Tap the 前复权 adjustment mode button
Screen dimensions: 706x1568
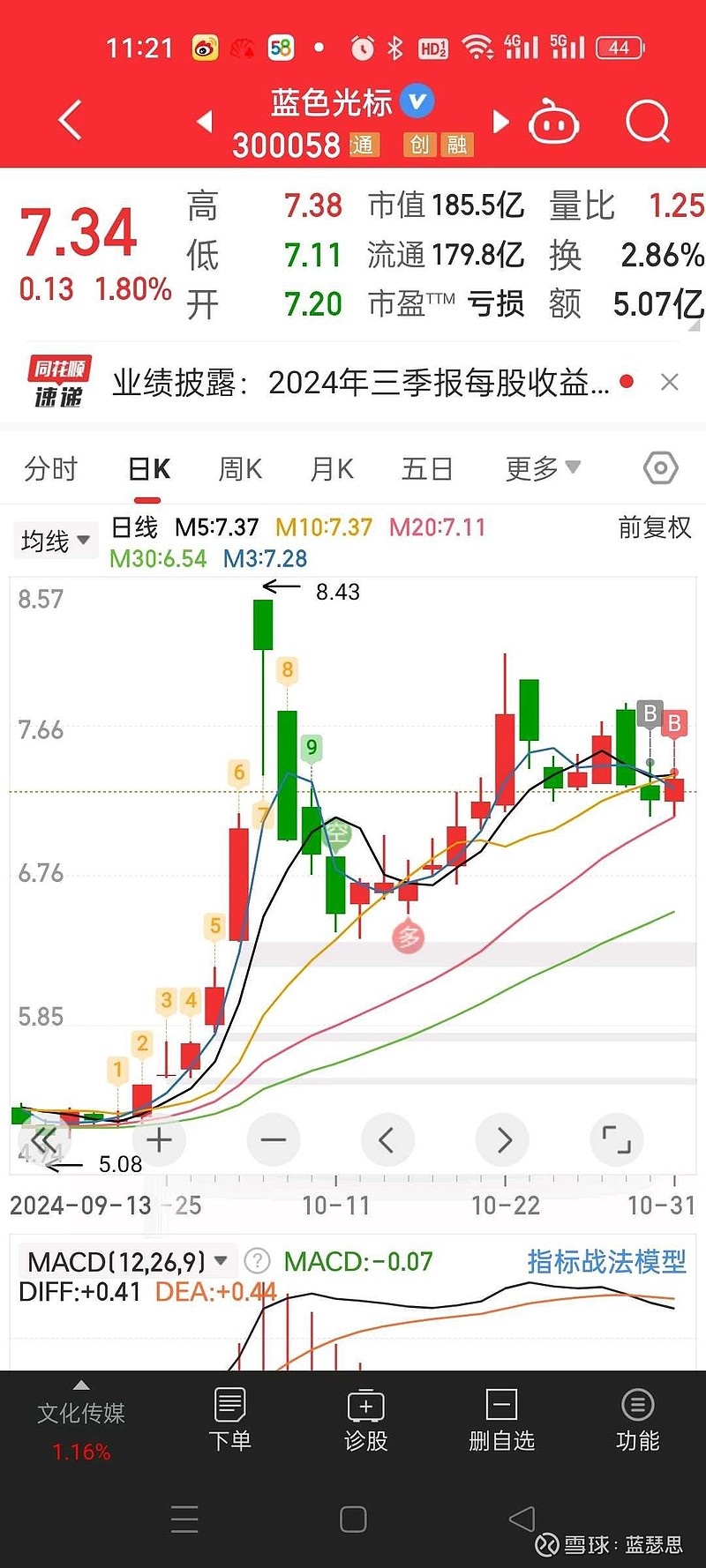pyautogui.click(x=654, y=527)
